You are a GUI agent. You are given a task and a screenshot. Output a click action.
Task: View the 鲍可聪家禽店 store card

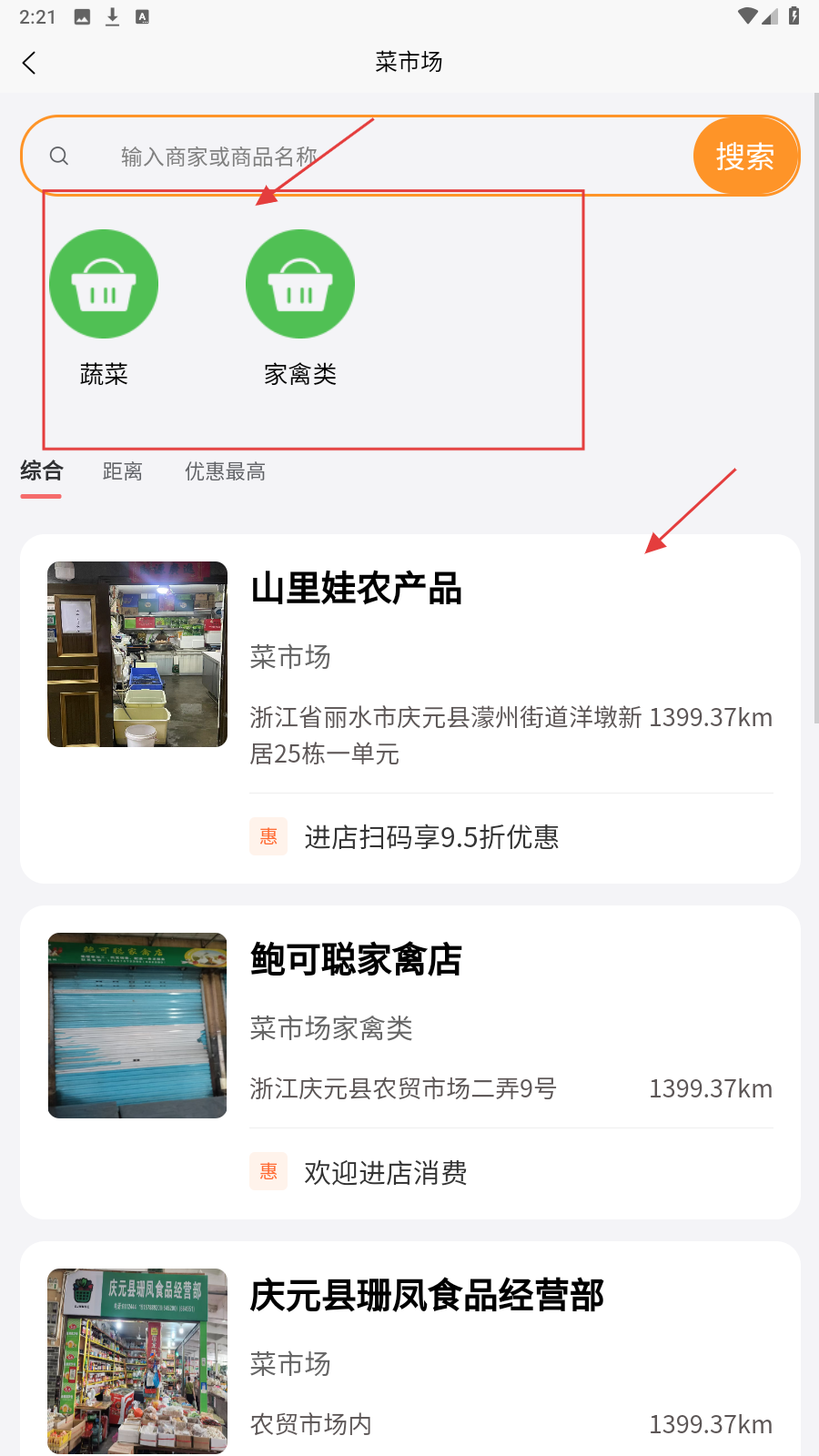[409, 1061]
